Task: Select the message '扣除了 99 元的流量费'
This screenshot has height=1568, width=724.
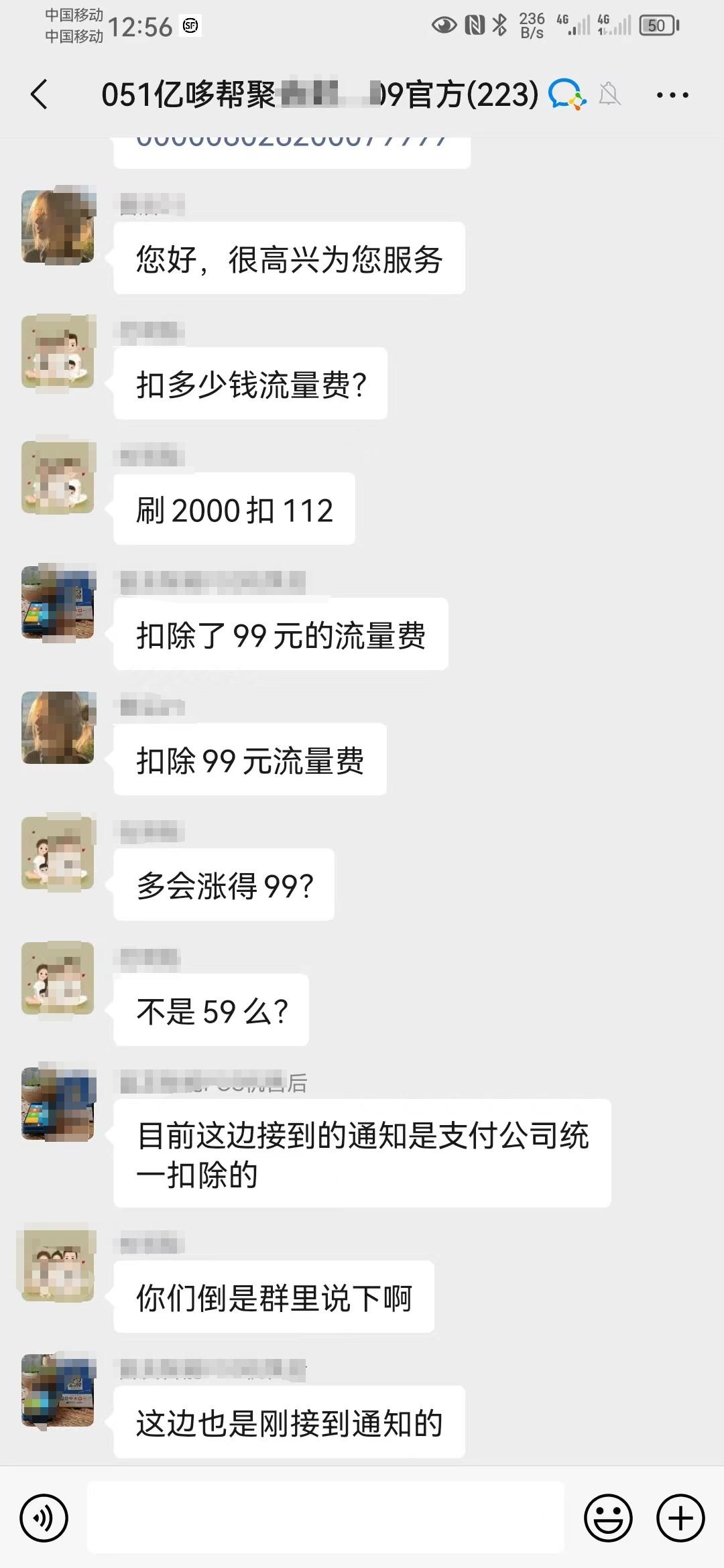Action: coord(282,635)
